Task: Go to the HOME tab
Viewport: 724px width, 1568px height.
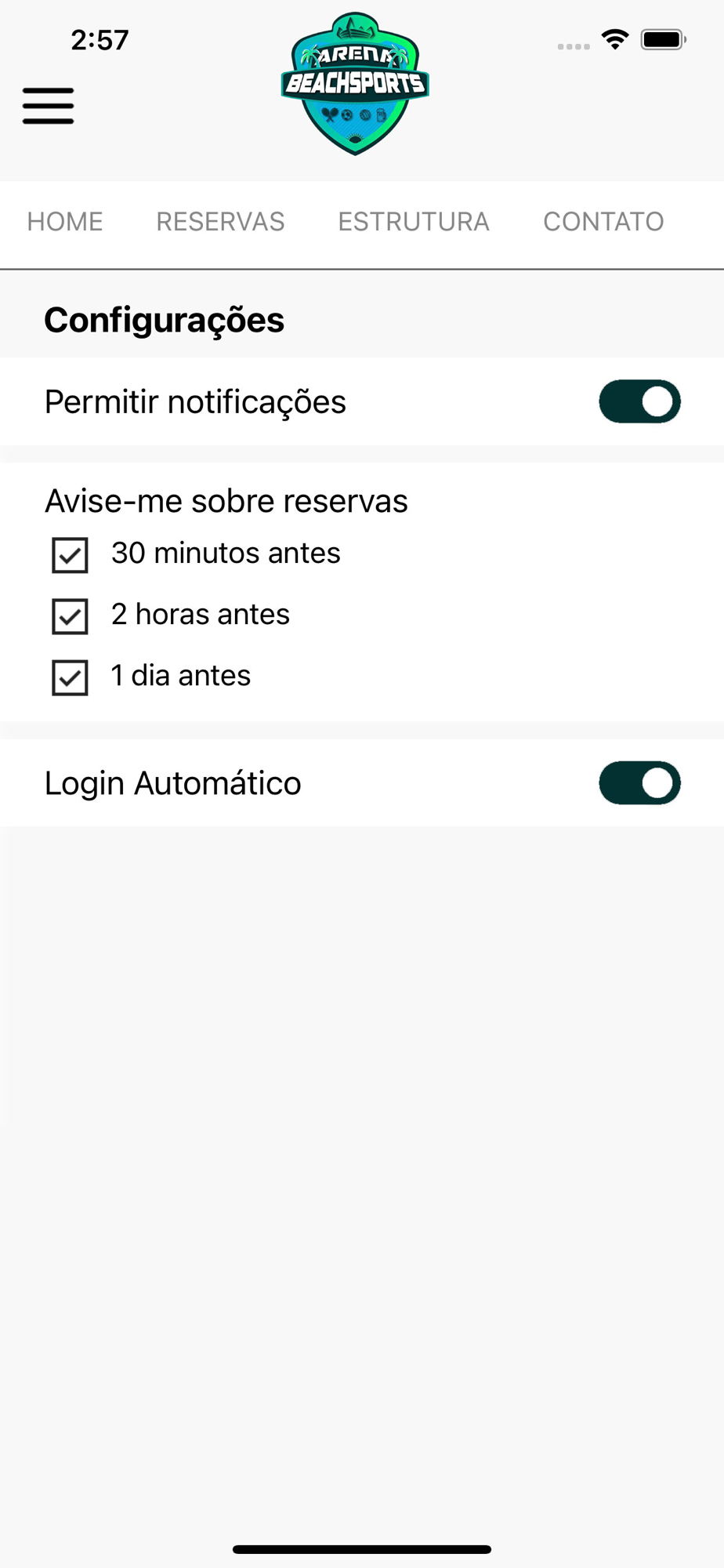Action: coord(65,222)
